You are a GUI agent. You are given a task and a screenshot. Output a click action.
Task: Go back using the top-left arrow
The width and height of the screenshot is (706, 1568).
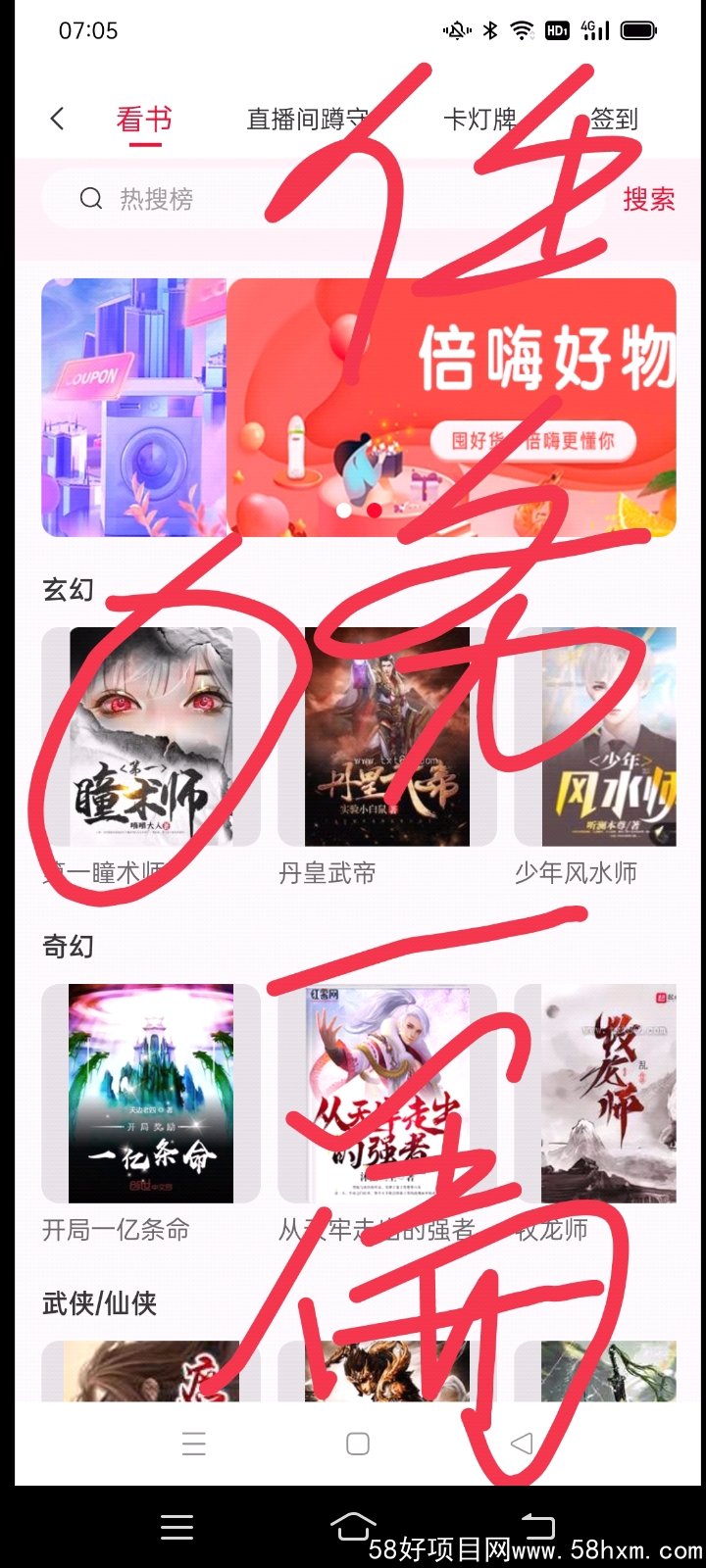57,120
